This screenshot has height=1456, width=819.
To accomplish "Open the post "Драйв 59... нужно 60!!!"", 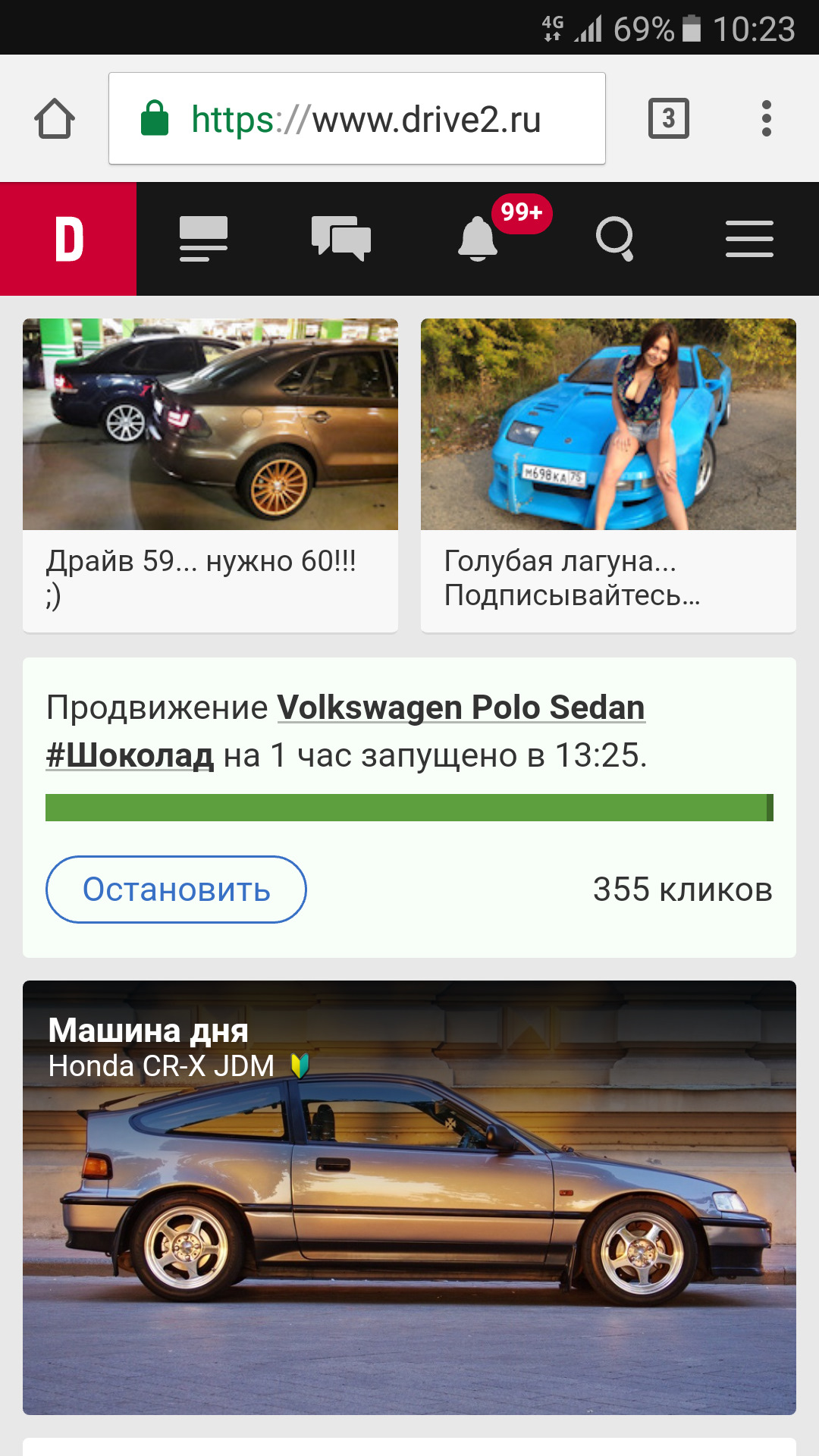I will [x=210, y=475].
